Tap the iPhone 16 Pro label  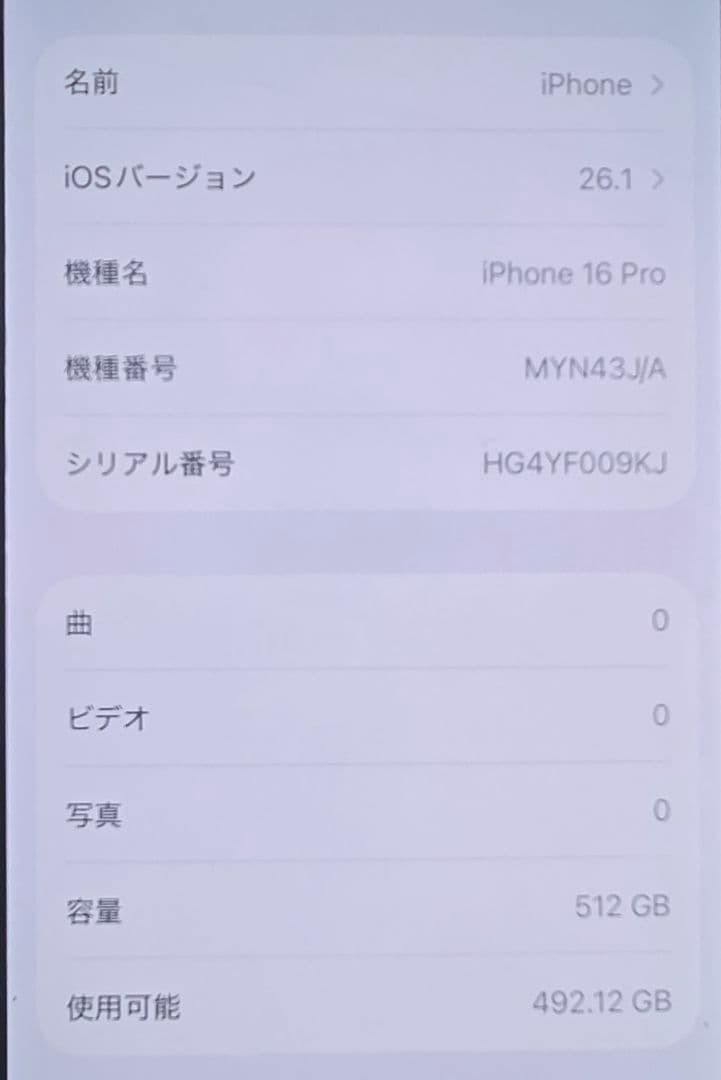point(573,274)
